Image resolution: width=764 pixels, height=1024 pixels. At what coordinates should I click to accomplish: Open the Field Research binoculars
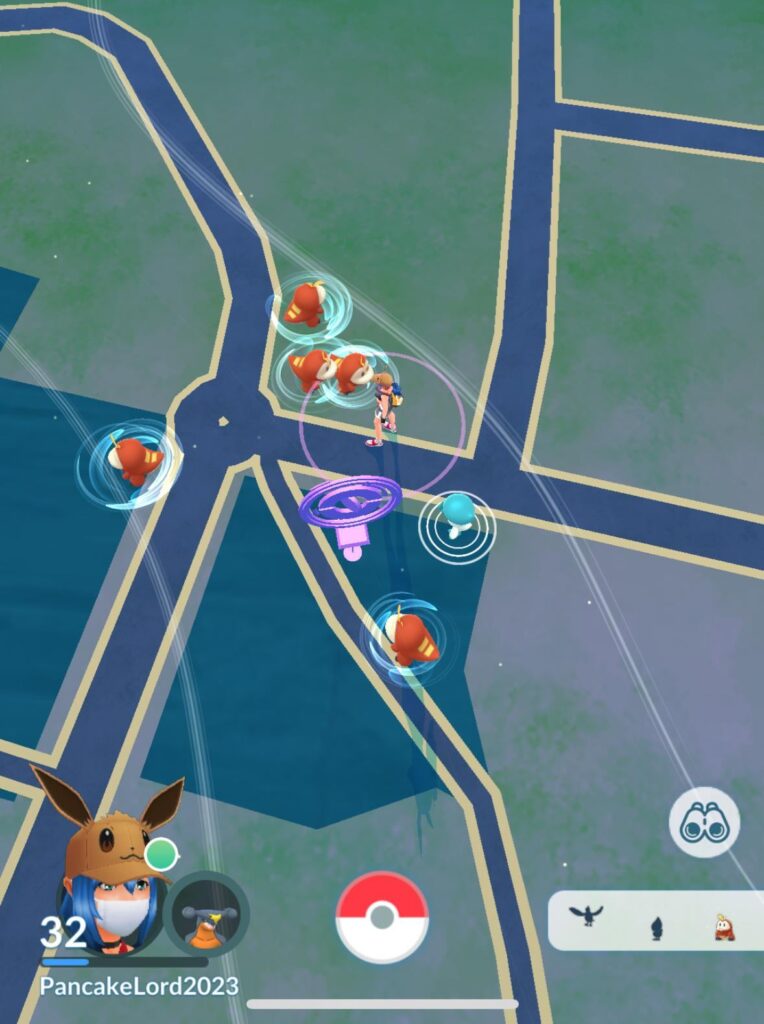pos(704,823)
